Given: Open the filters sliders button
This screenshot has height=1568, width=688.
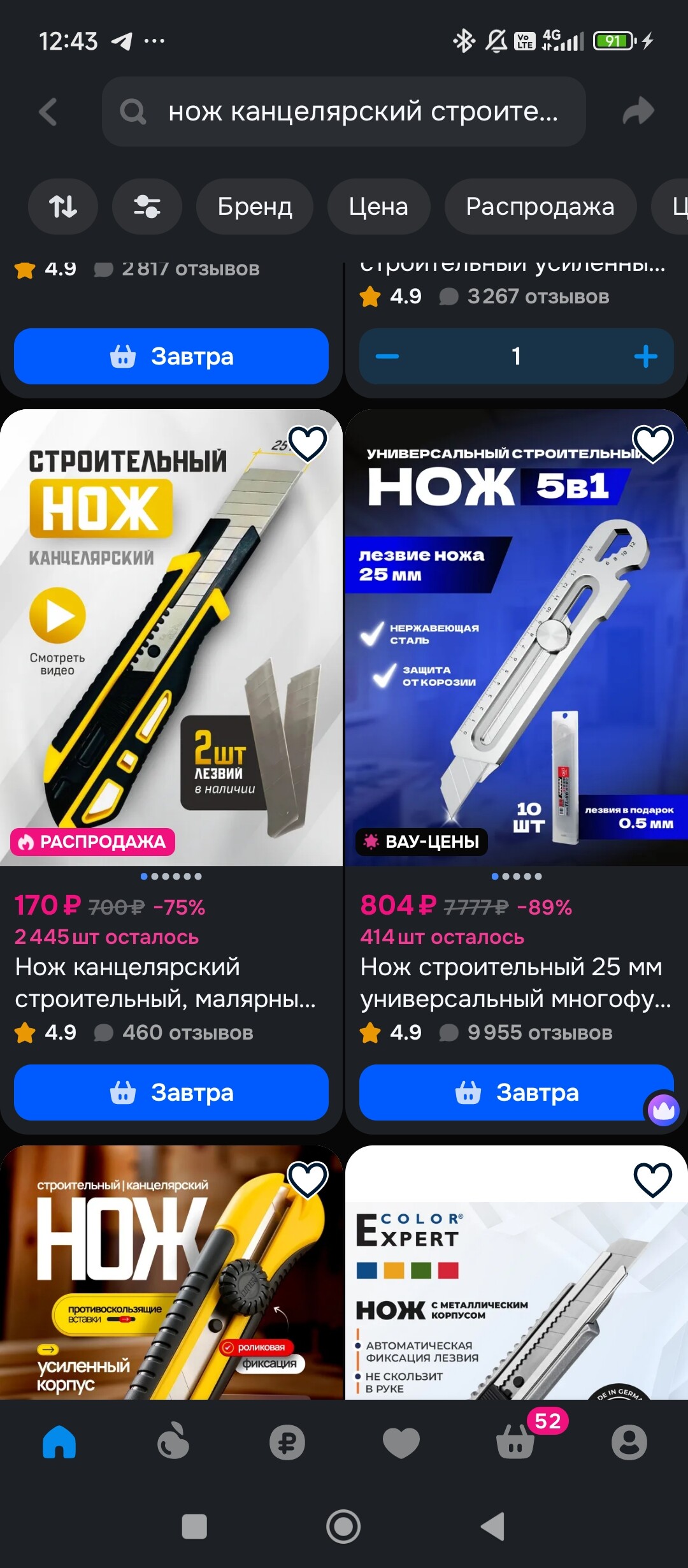Looking at the screenshot, I should pyautogui.click(x=147, y=207).
